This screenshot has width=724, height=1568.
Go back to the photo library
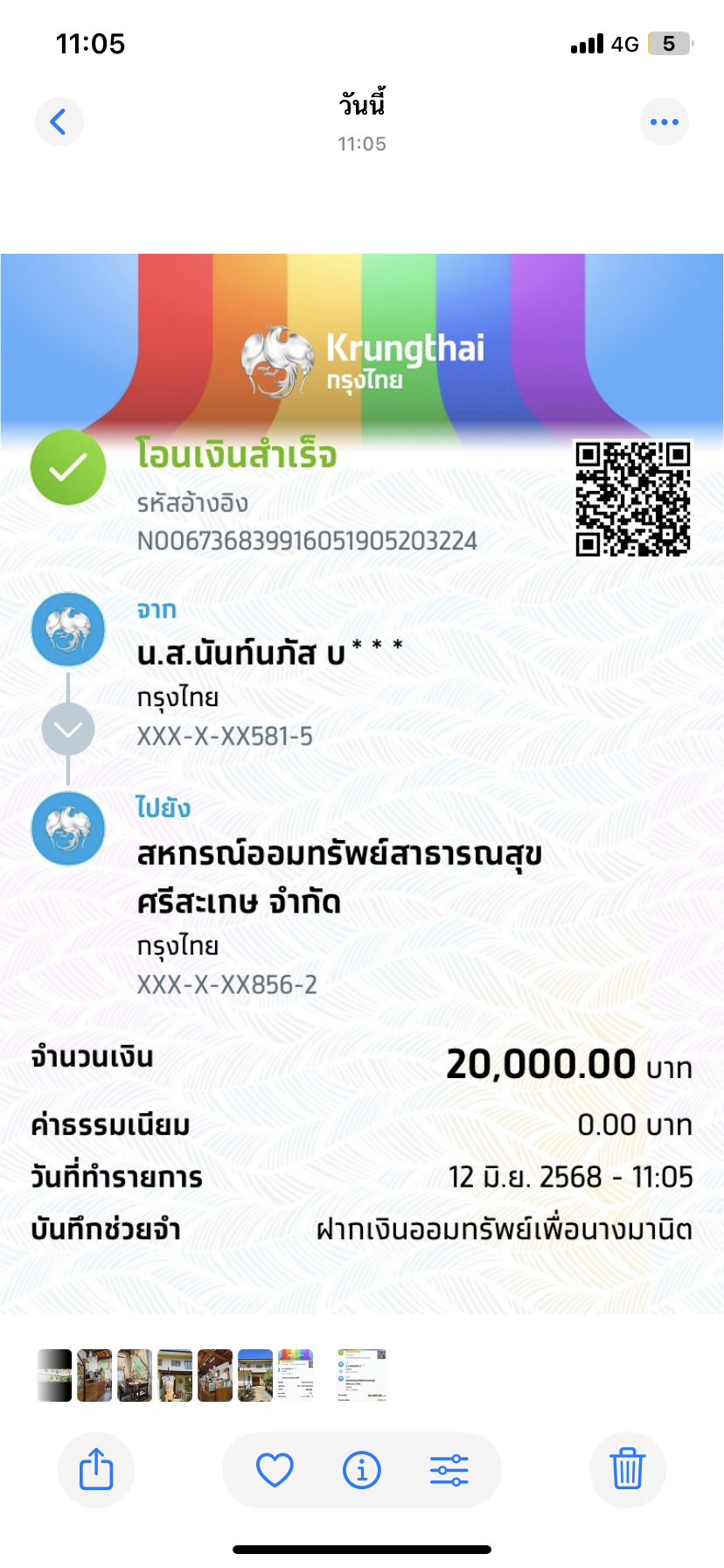[x=59, y=122]
